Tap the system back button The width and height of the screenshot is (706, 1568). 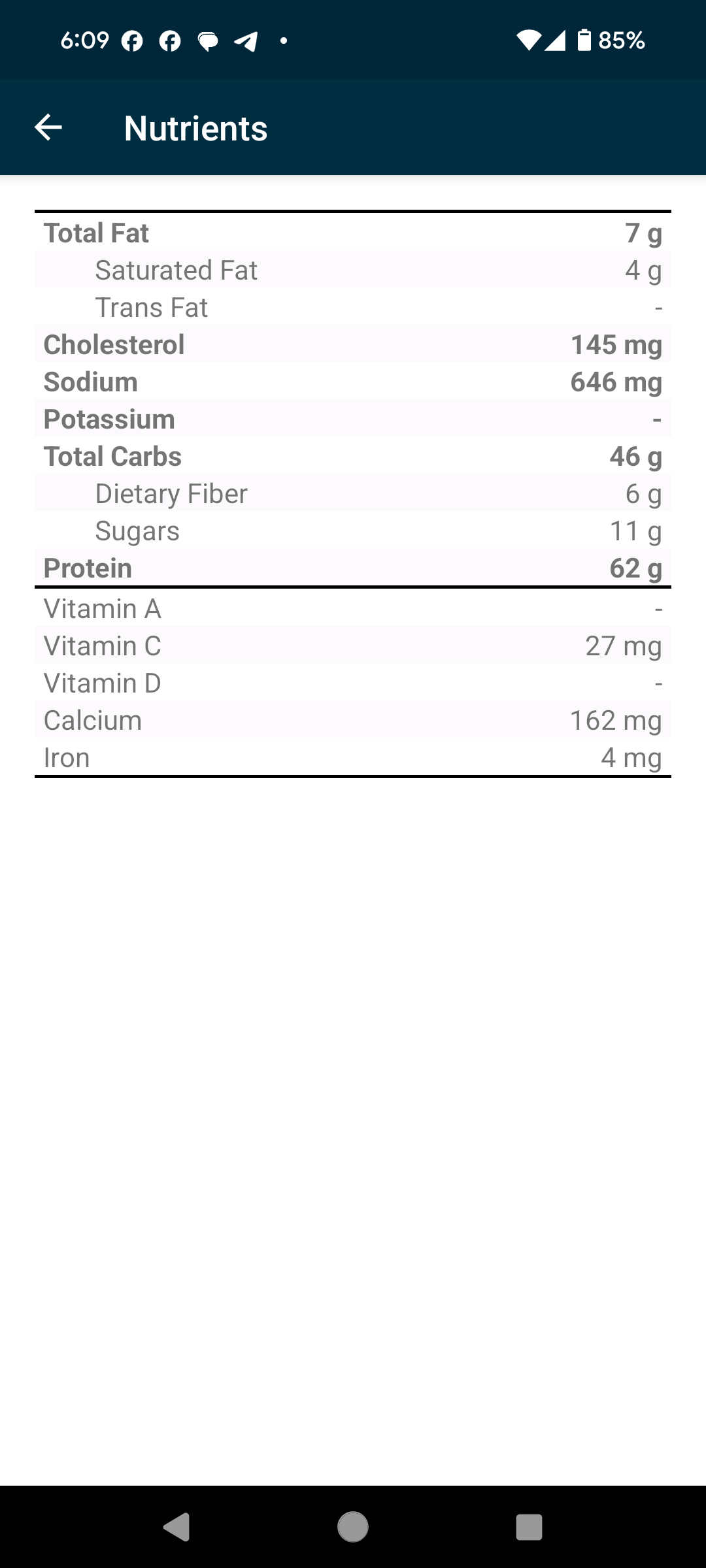coord(176,1527)
